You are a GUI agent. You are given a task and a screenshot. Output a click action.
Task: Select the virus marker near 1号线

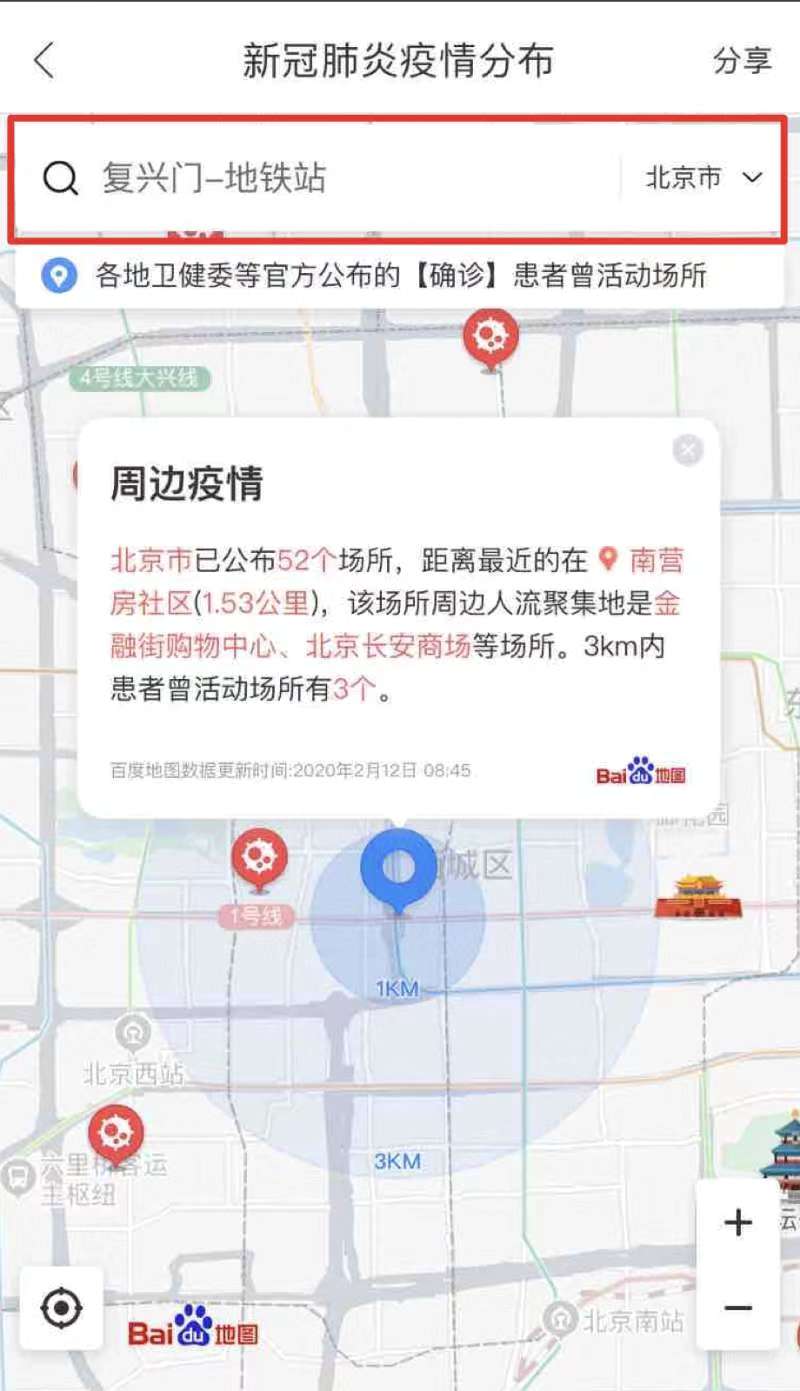pos(260,858)
